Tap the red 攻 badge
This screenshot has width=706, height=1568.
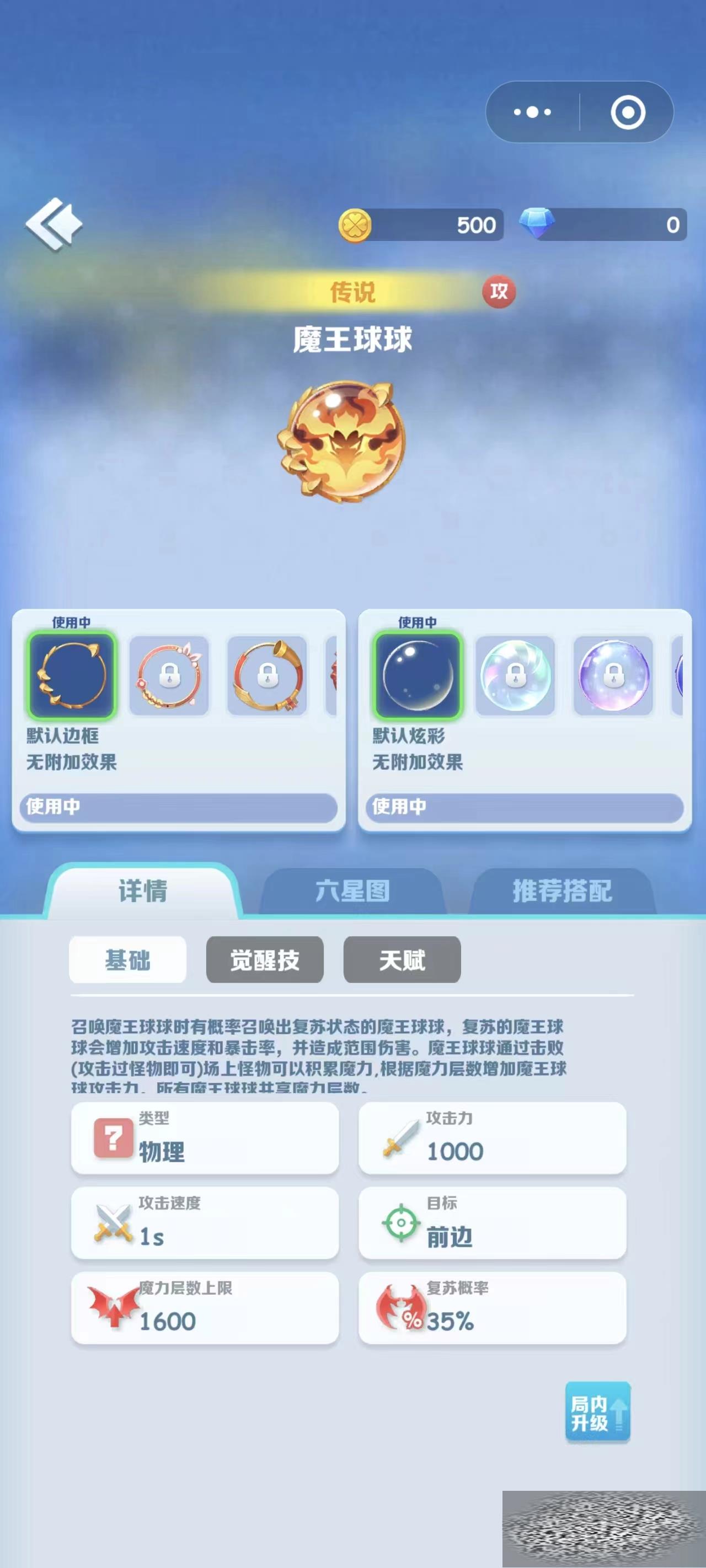[x=499, y=292]
